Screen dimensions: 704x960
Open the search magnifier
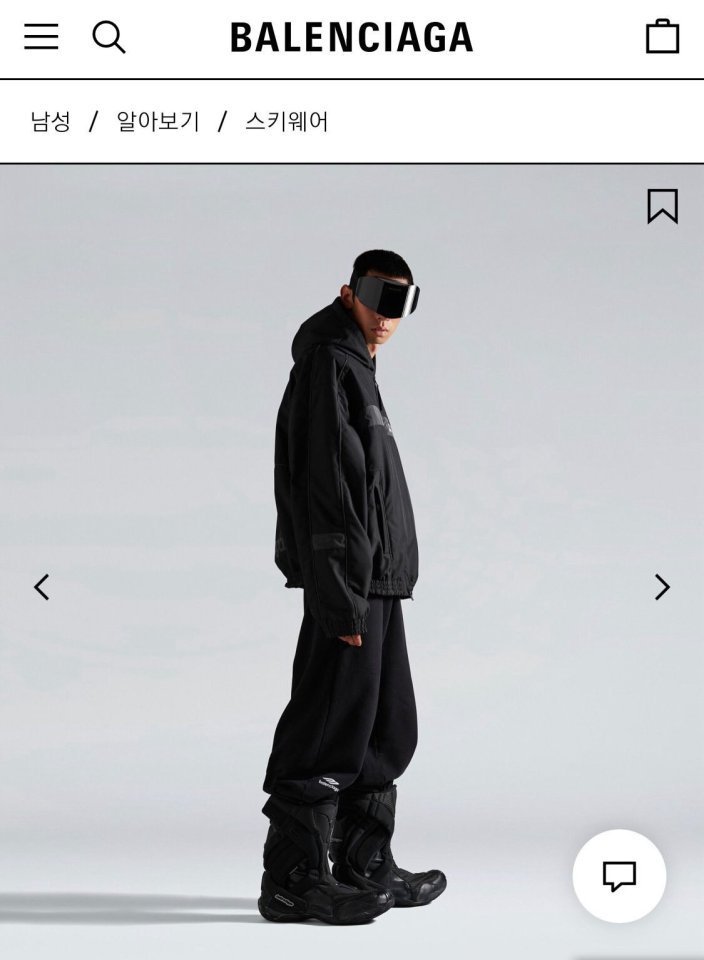(109, 37)
